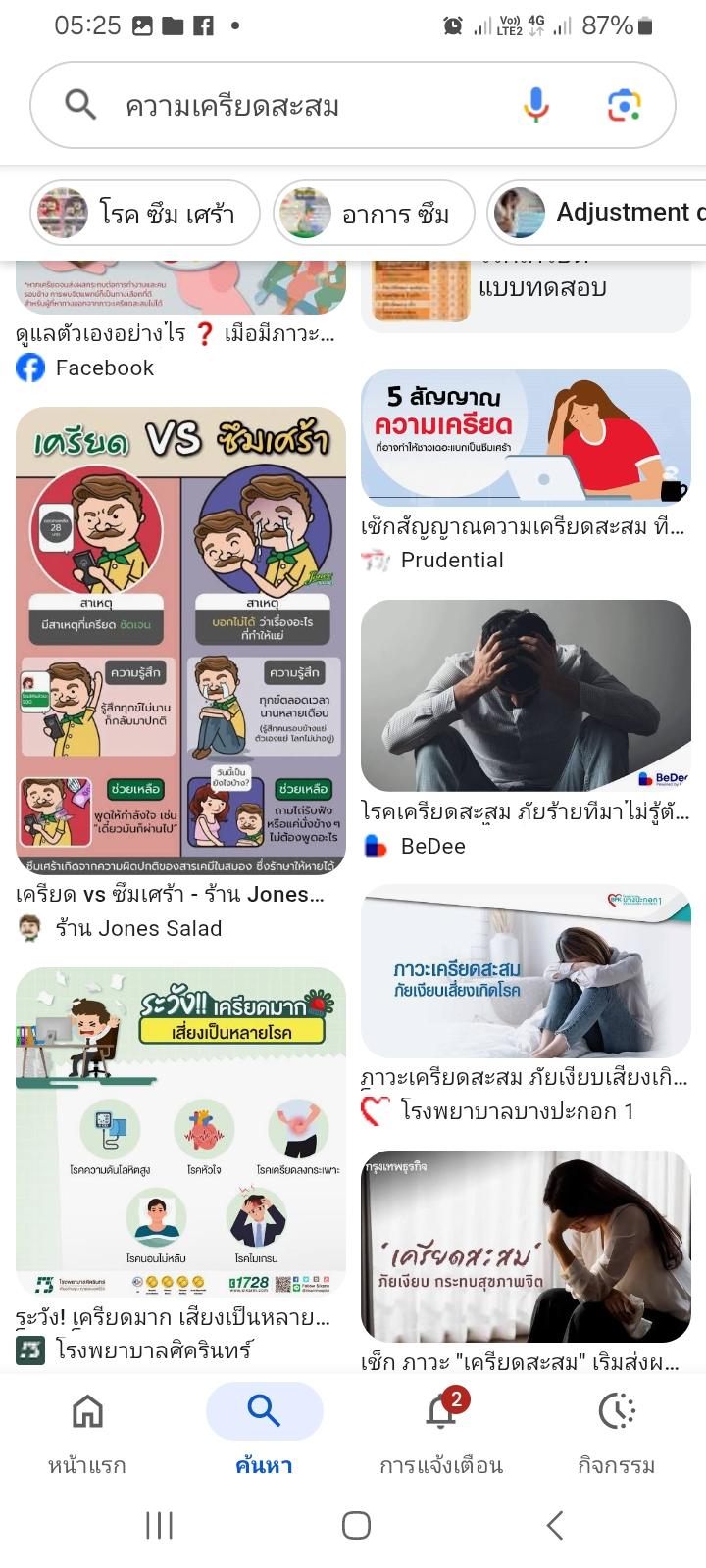Select the โรค ซึม เศร้า chip
Image resolution: width=706 pixels, height=1568 pixels.
(145, 213)
